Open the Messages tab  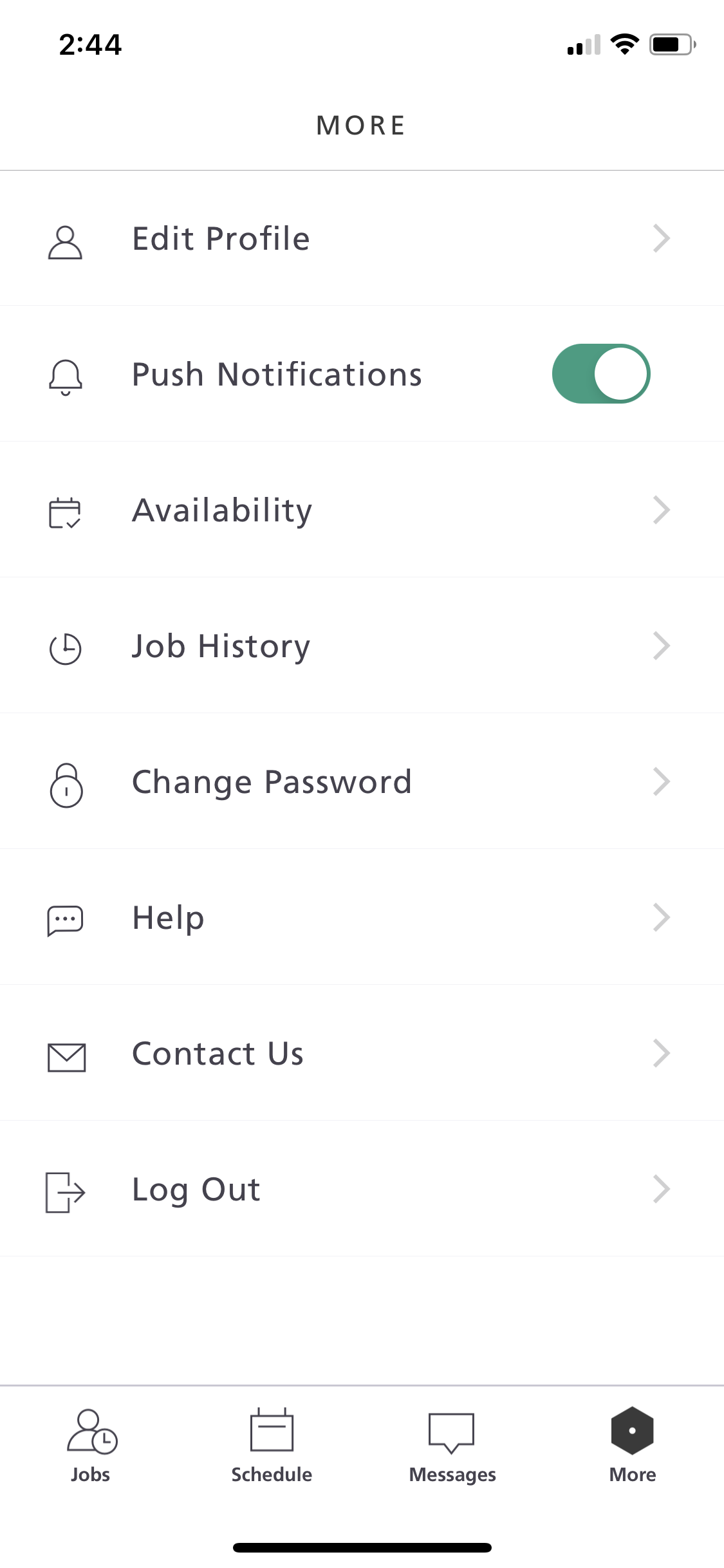(452, 1446)
